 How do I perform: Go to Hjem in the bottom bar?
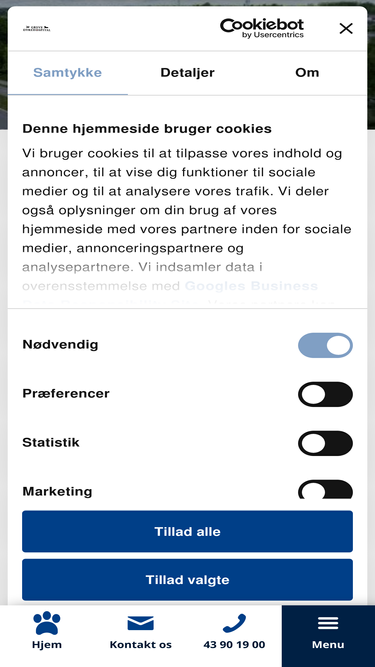click(x=47, y=631)
